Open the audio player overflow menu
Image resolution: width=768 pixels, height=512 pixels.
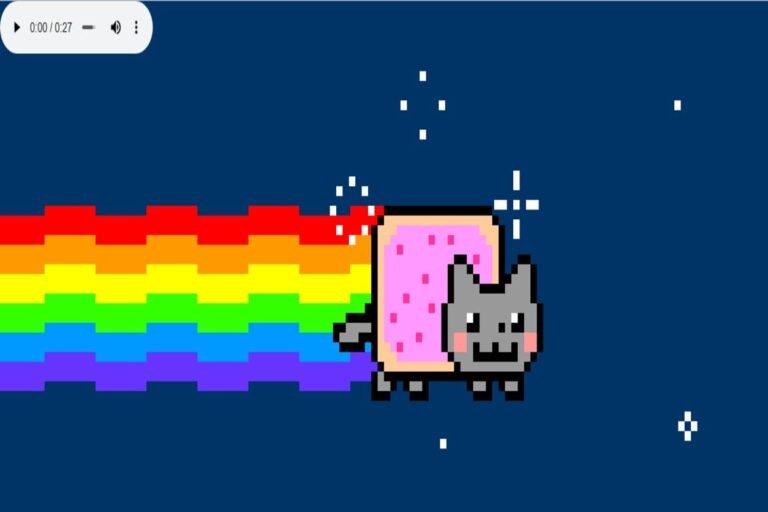136,28
